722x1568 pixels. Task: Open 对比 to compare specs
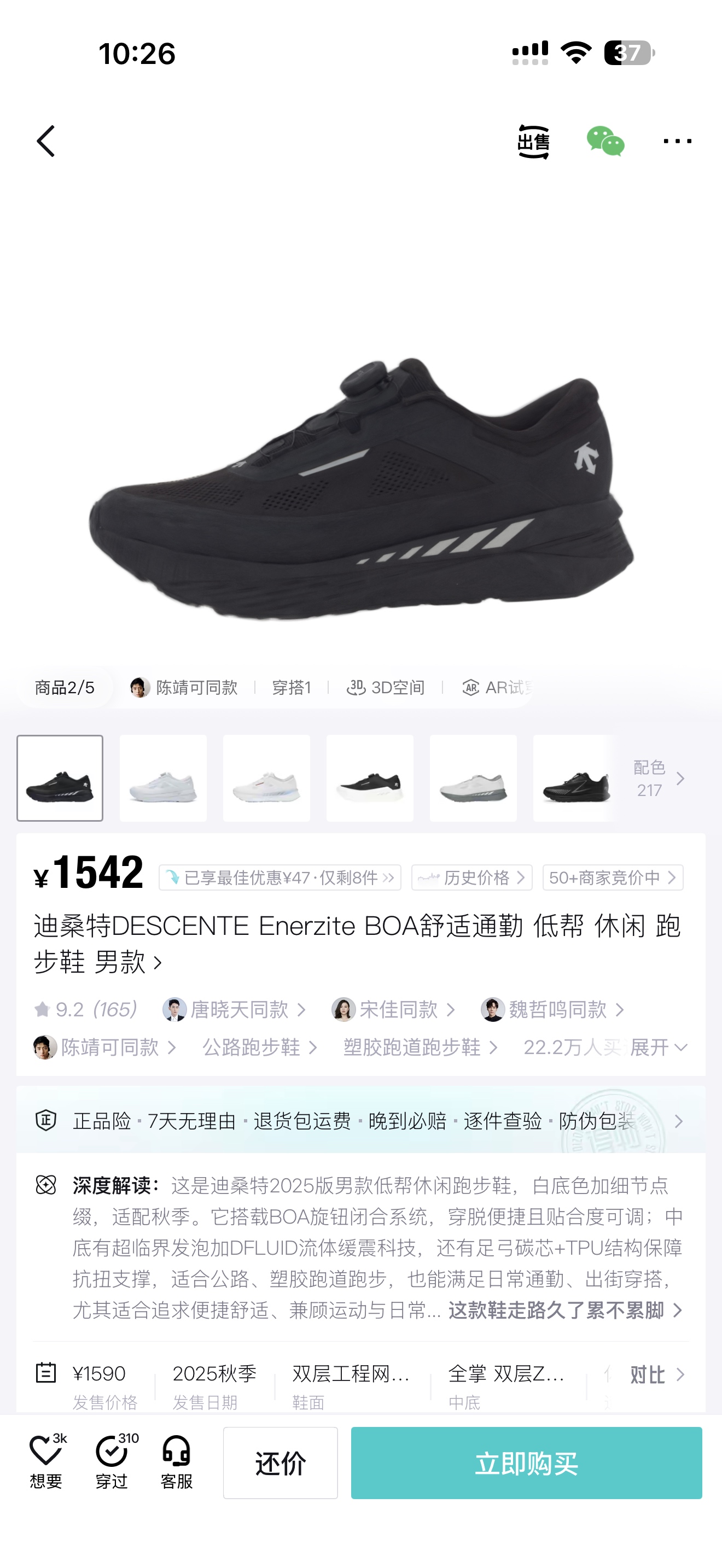[657, 1375]
